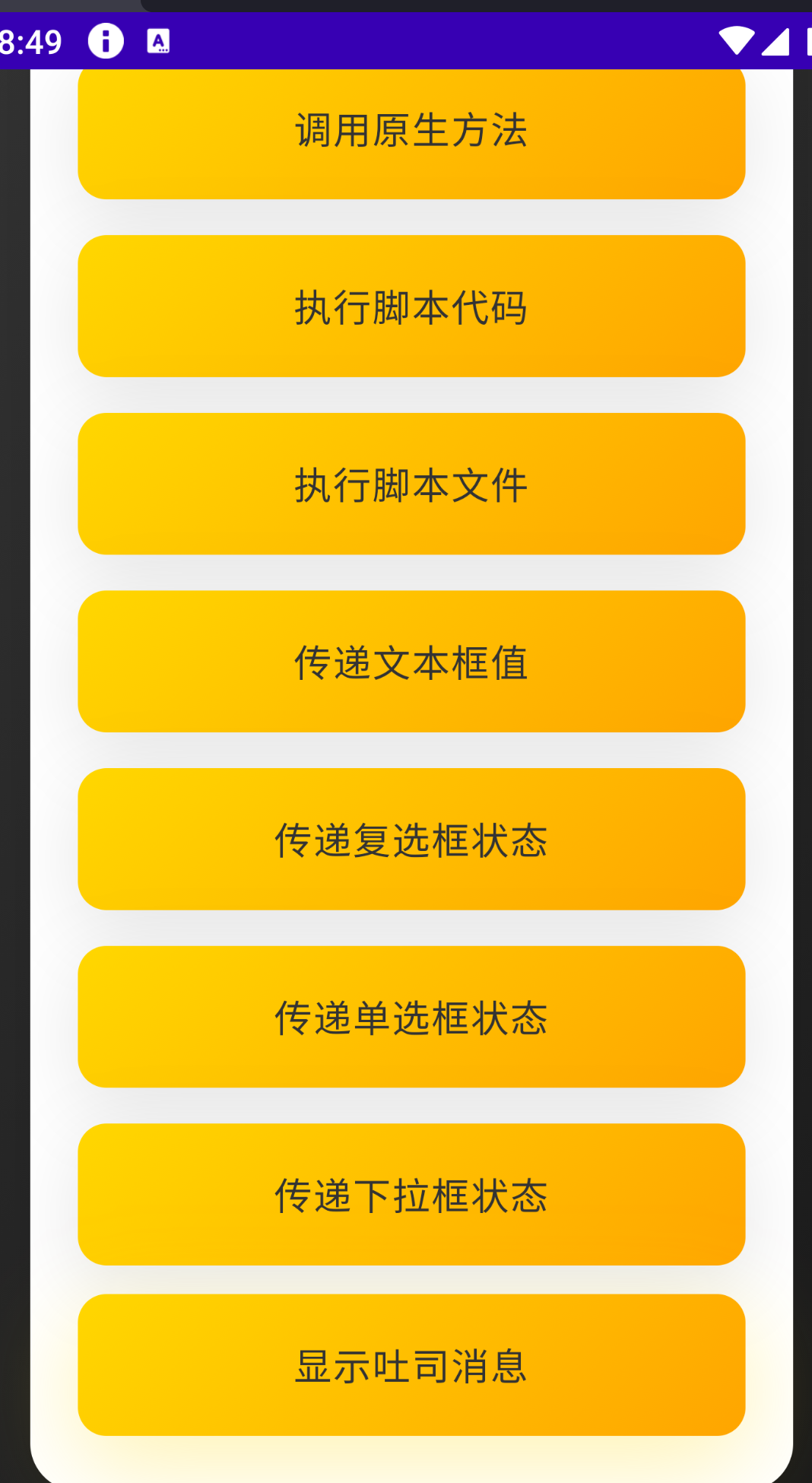Tap the 调用原生方法 button
Viewport: 812px width, 1483px height.
(x=411, y=129)
